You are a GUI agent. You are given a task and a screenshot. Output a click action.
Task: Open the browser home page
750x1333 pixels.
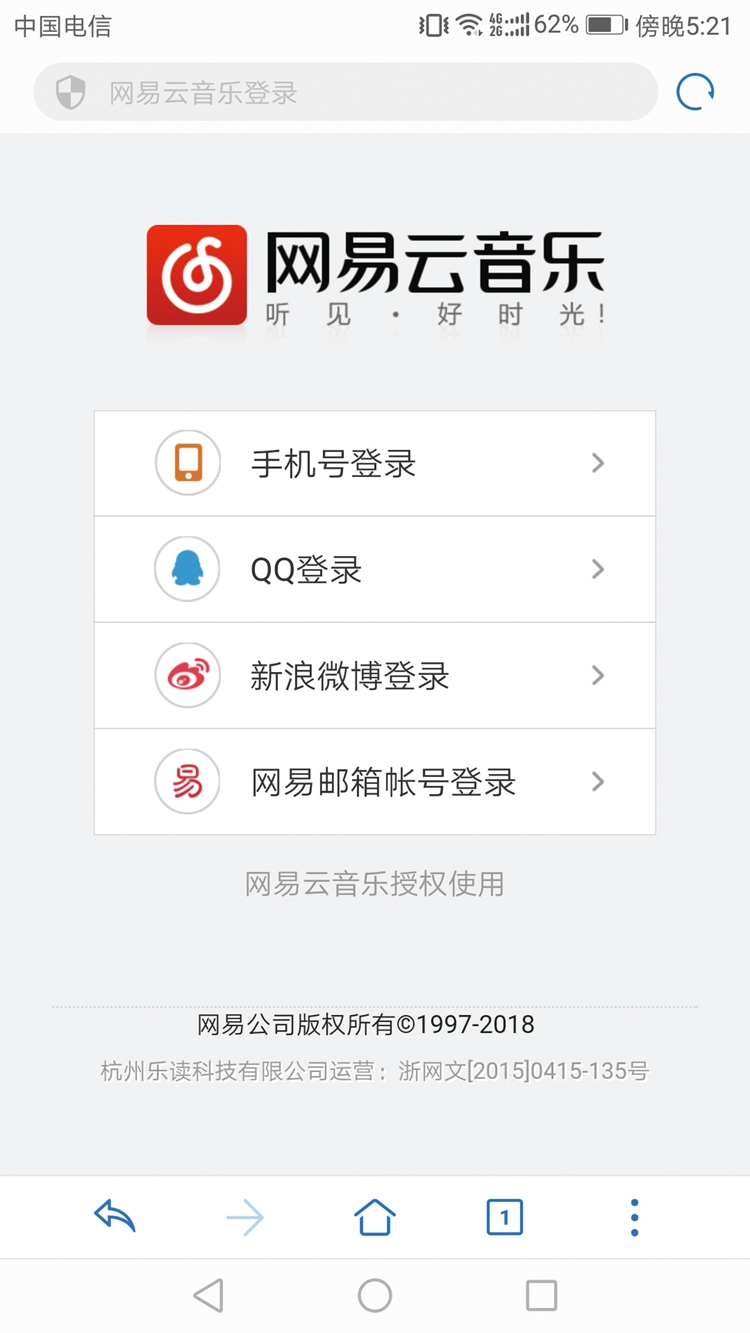(375, 1217)
